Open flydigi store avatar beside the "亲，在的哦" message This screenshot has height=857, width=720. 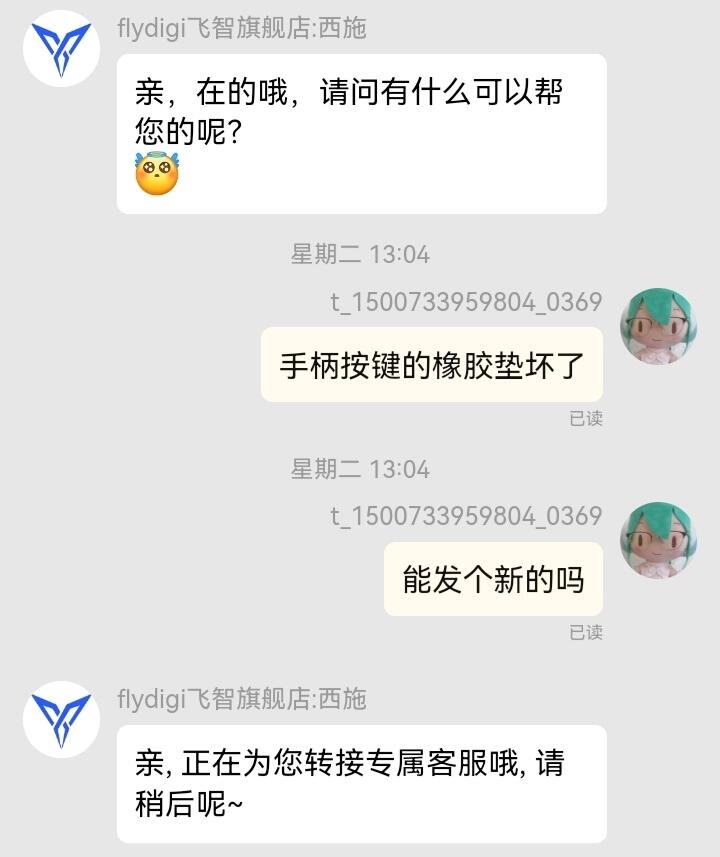(x=61, y=49)
